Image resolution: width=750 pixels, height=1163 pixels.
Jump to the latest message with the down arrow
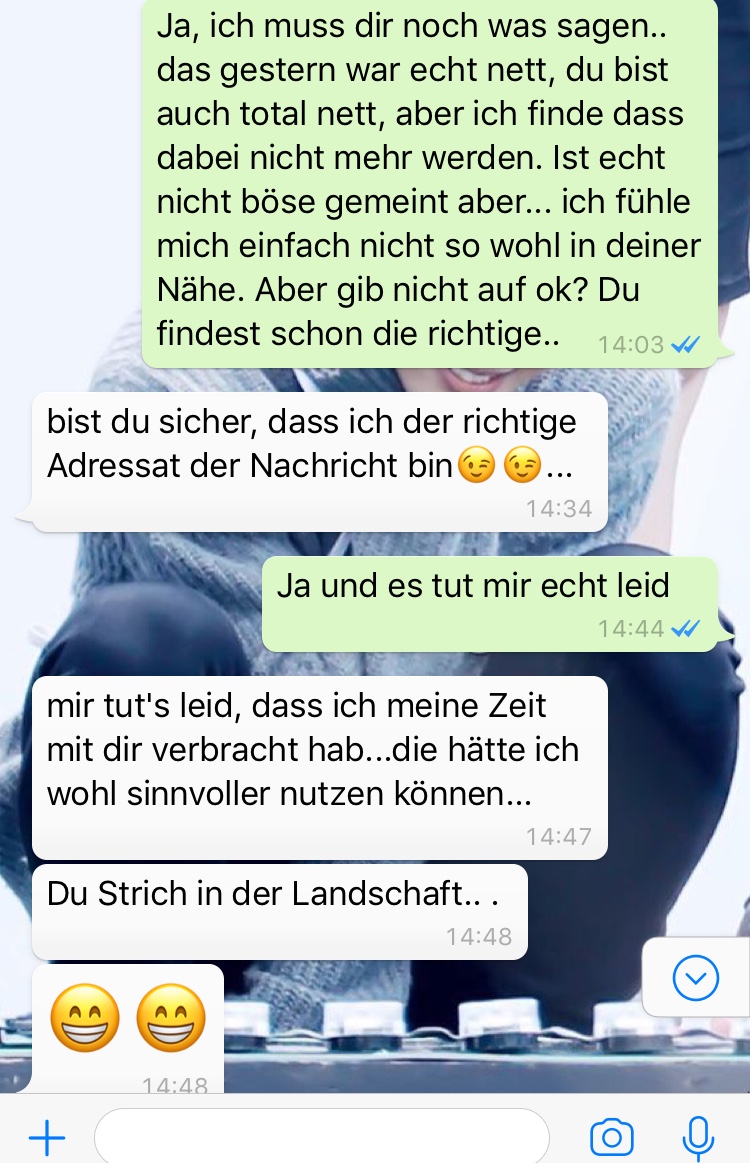click(x=696, y=978)
